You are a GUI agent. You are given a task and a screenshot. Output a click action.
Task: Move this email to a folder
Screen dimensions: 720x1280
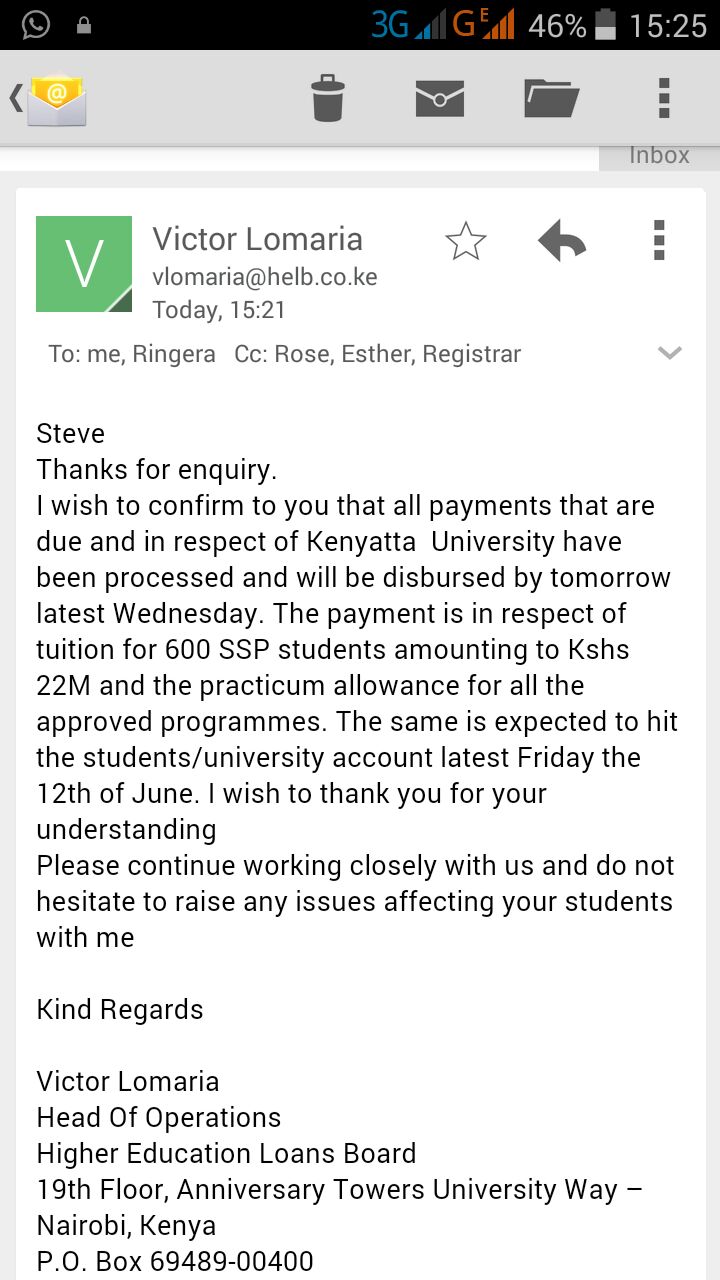click(552, 99)
